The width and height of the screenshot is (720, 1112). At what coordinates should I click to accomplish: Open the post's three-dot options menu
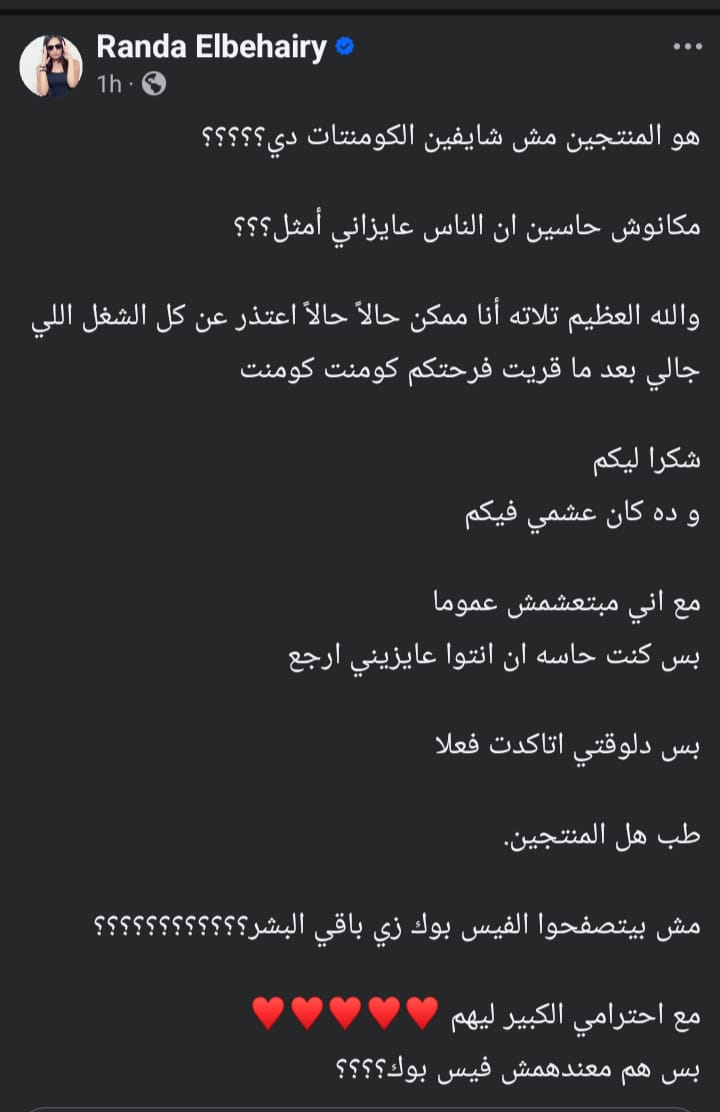click(688, 47)
